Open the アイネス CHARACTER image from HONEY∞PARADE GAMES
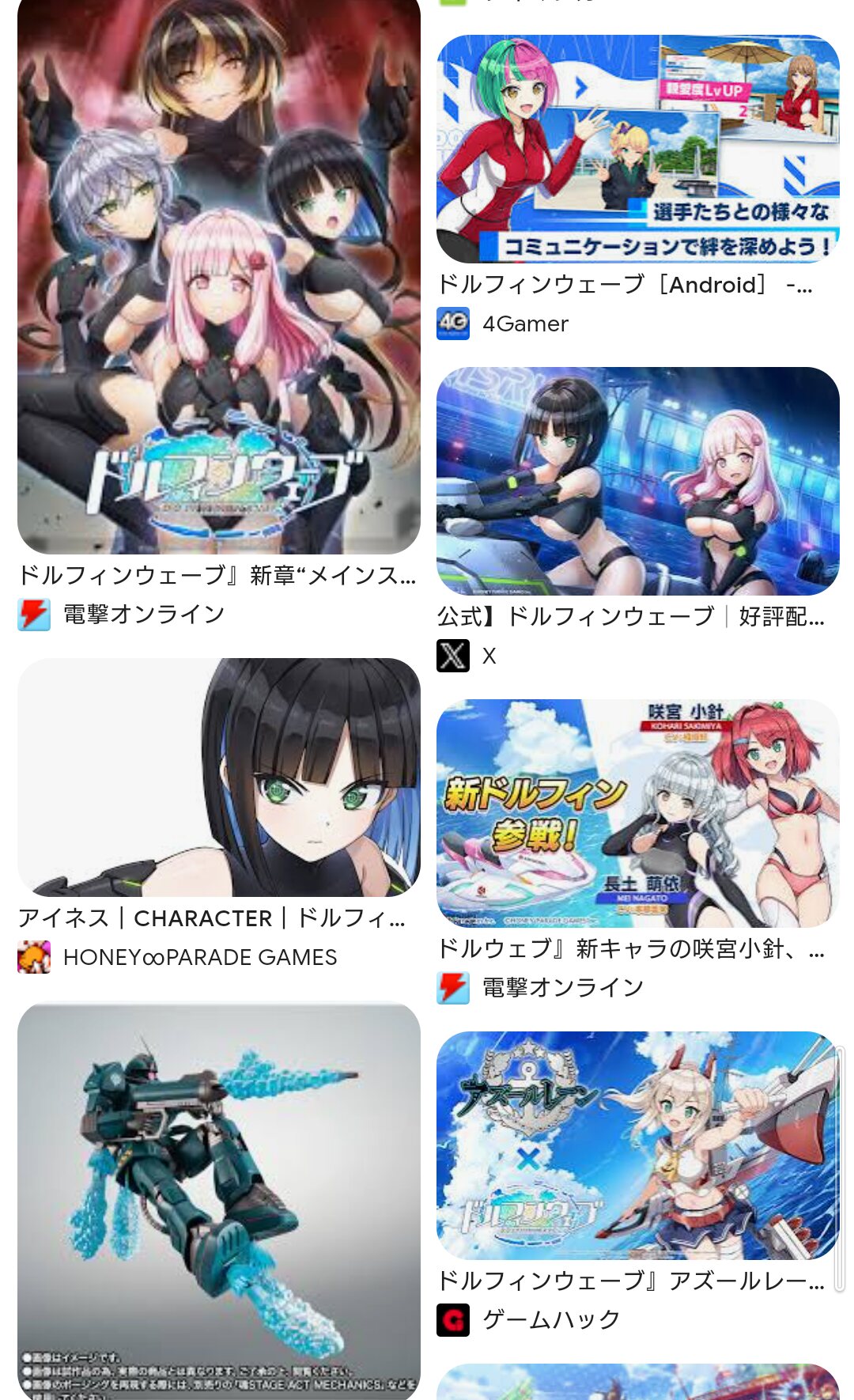854x1400 pixels. [x=218, y=777]
